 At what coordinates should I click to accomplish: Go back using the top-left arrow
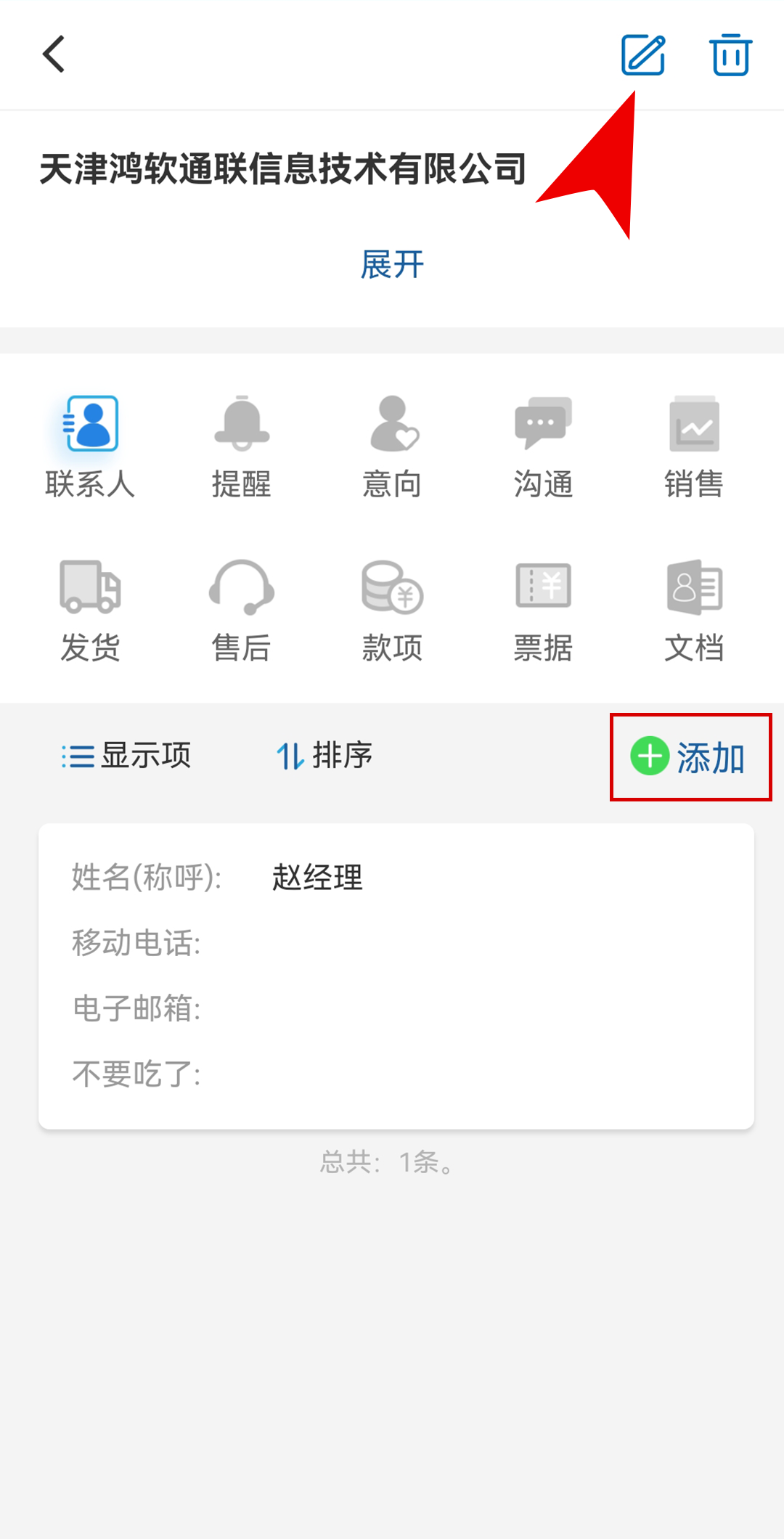pos(54,54)
